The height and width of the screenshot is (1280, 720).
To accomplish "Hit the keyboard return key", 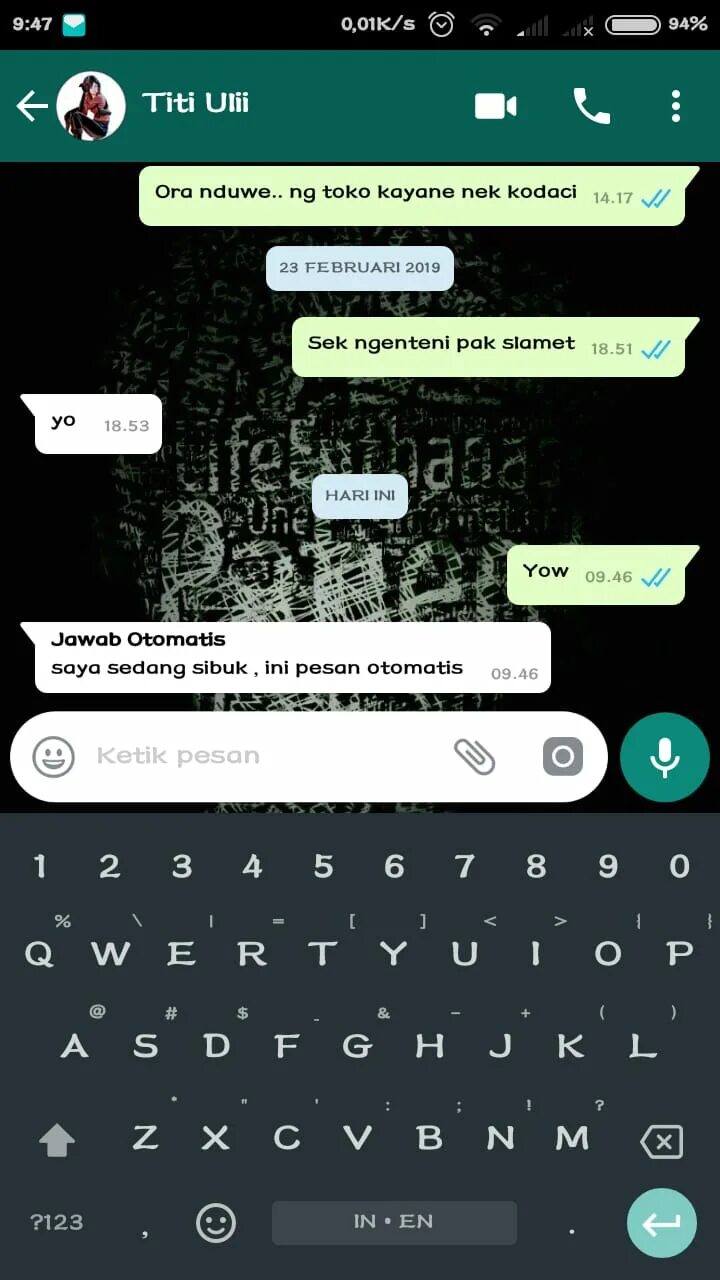I will [662, 1222].
